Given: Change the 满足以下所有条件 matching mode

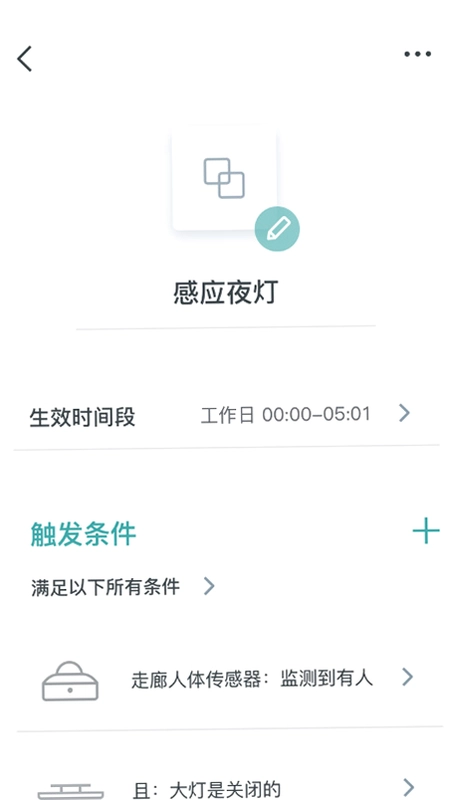Looking at the screenshot, I should tap(122, 587).
